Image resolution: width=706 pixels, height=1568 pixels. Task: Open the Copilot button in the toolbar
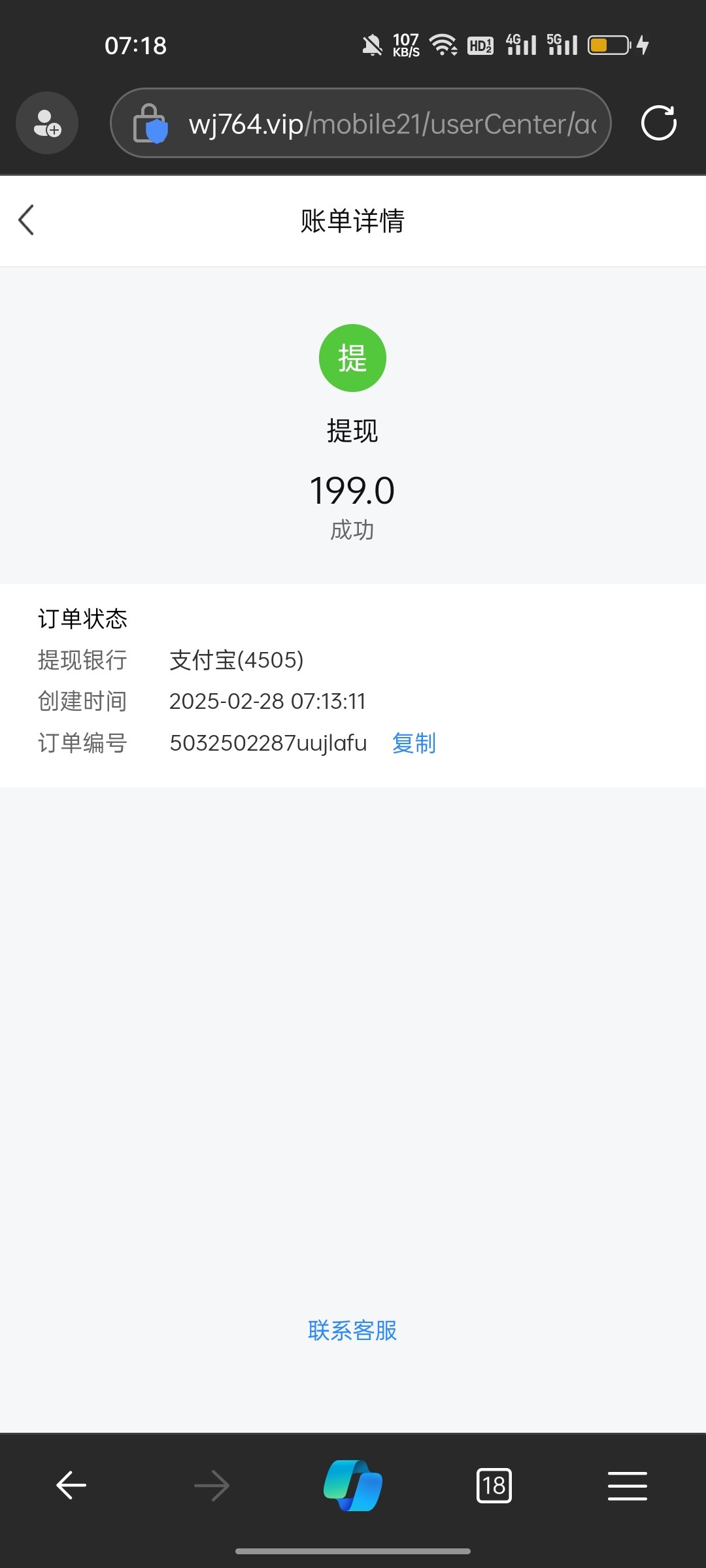[353, 1485]
